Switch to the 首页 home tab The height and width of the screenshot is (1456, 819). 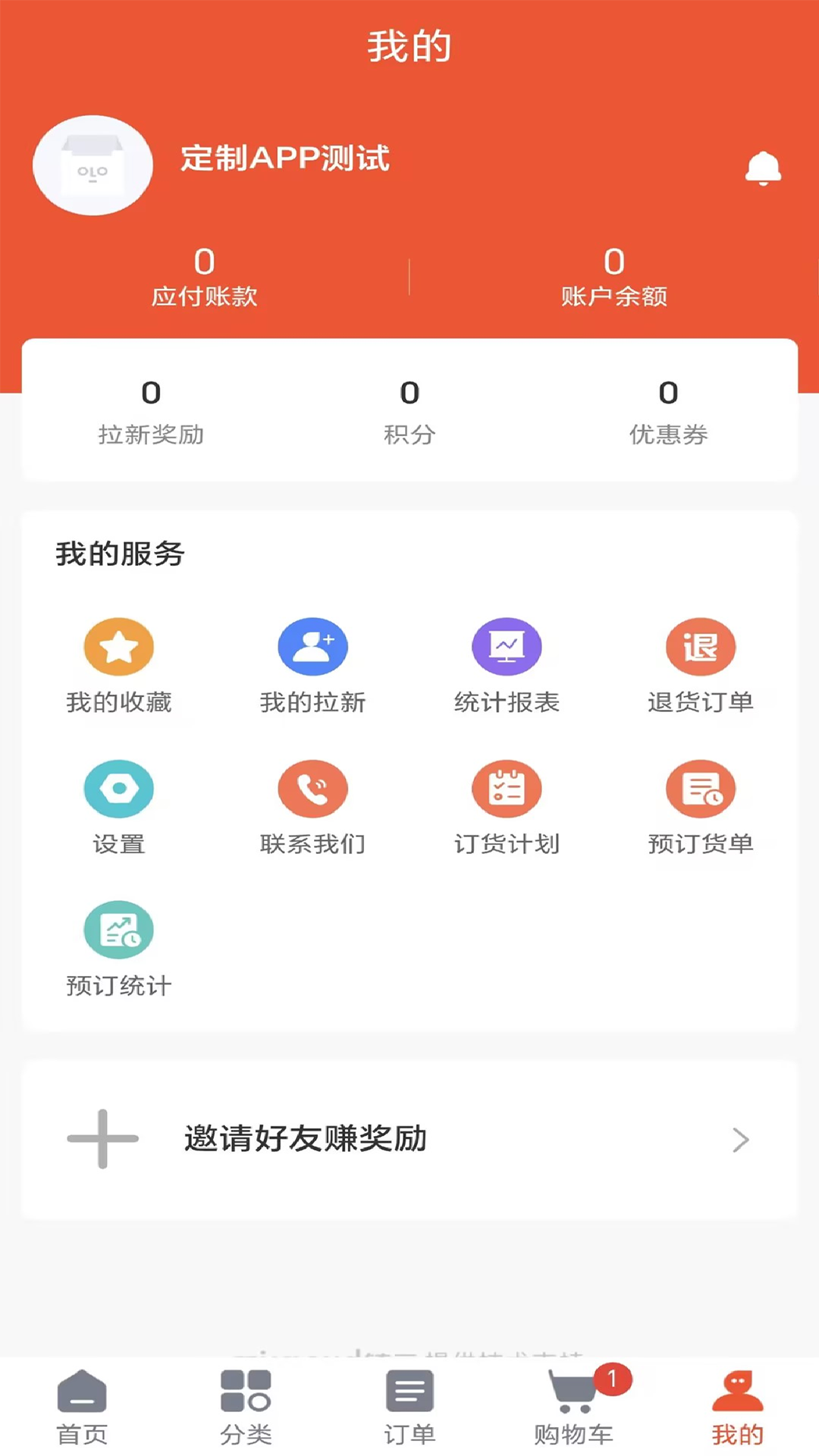82,1407
